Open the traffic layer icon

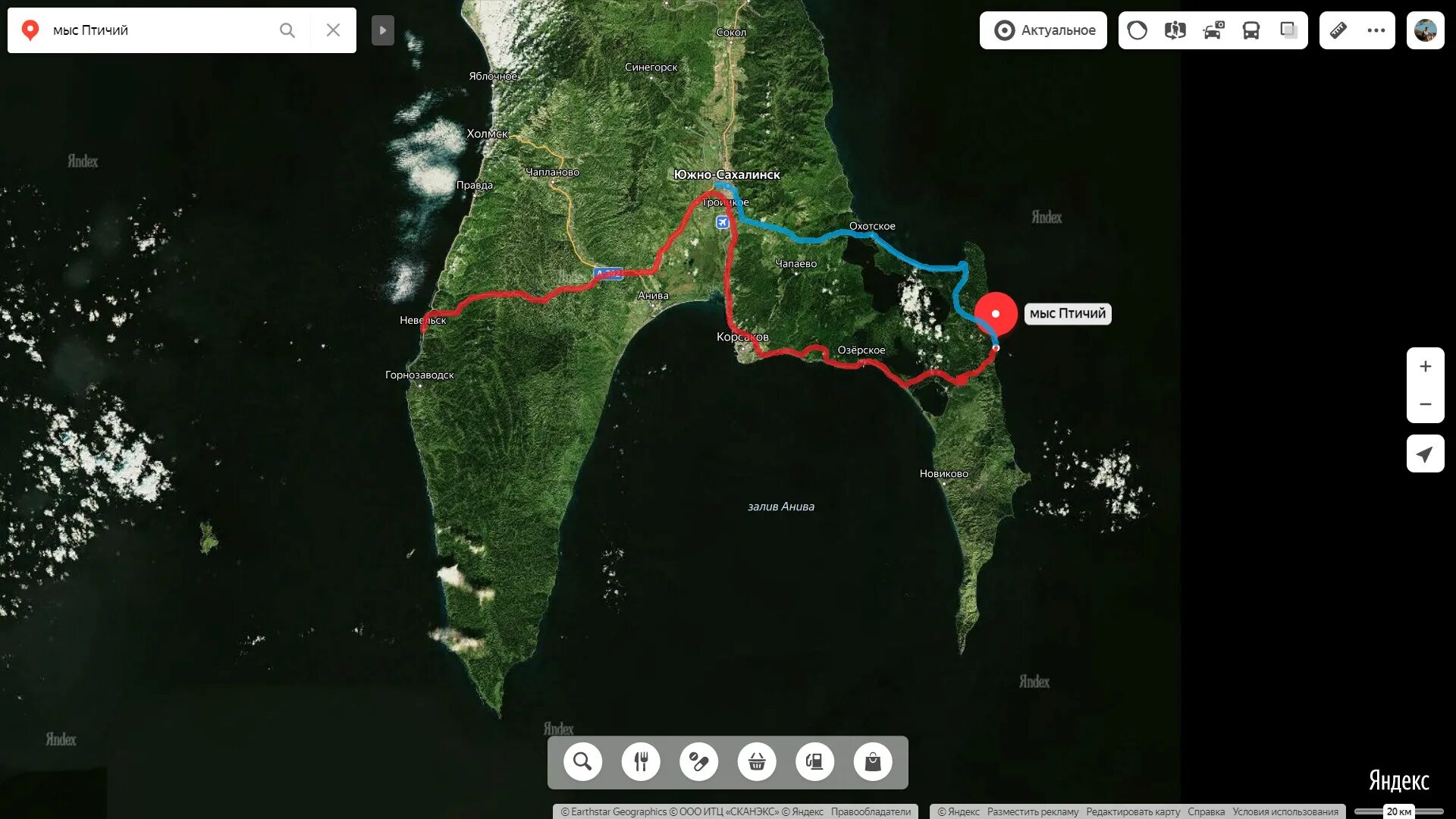pos(1137,30)
